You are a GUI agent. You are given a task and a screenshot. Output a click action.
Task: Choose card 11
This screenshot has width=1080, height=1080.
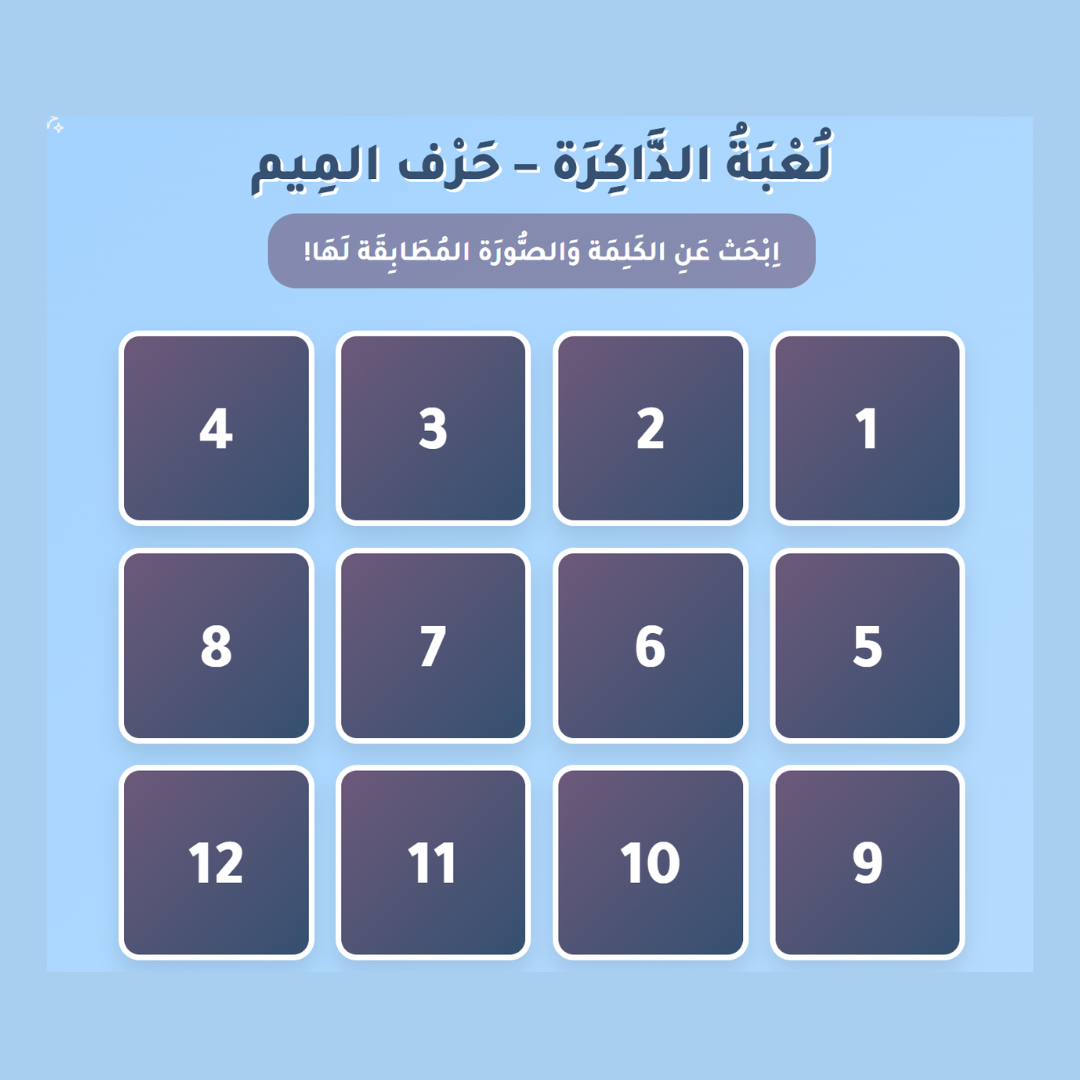point(433,862)
